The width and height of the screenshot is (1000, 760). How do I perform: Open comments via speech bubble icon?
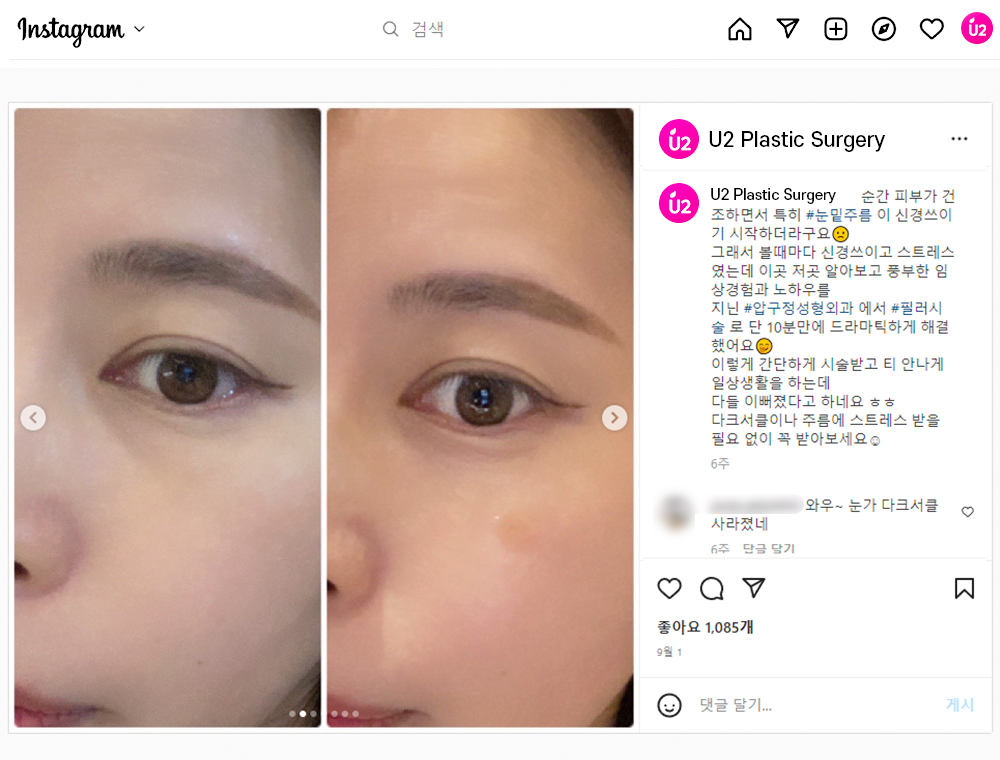click(x=712, y=588)
